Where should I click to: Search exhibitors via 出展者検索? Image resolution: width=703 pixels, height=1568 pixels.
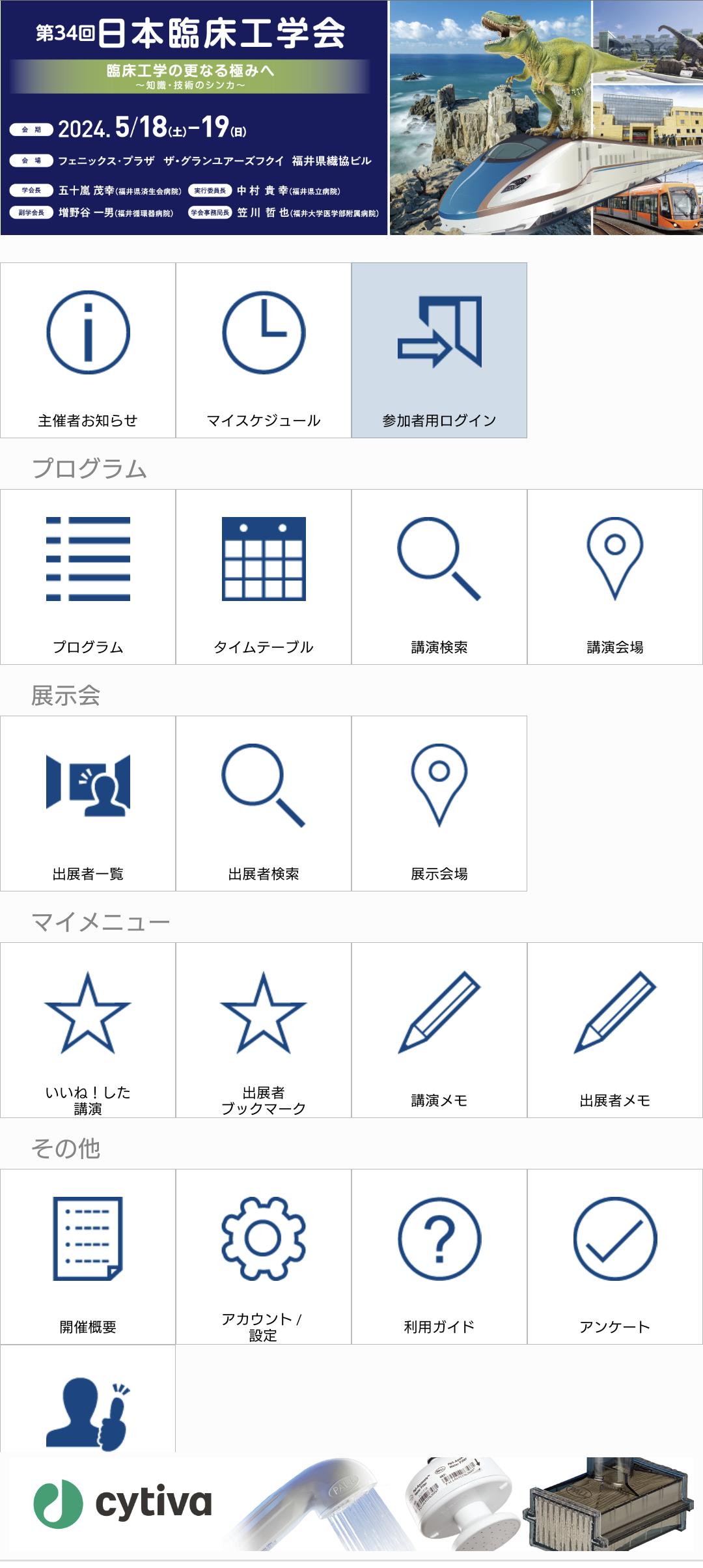[264, 804]
